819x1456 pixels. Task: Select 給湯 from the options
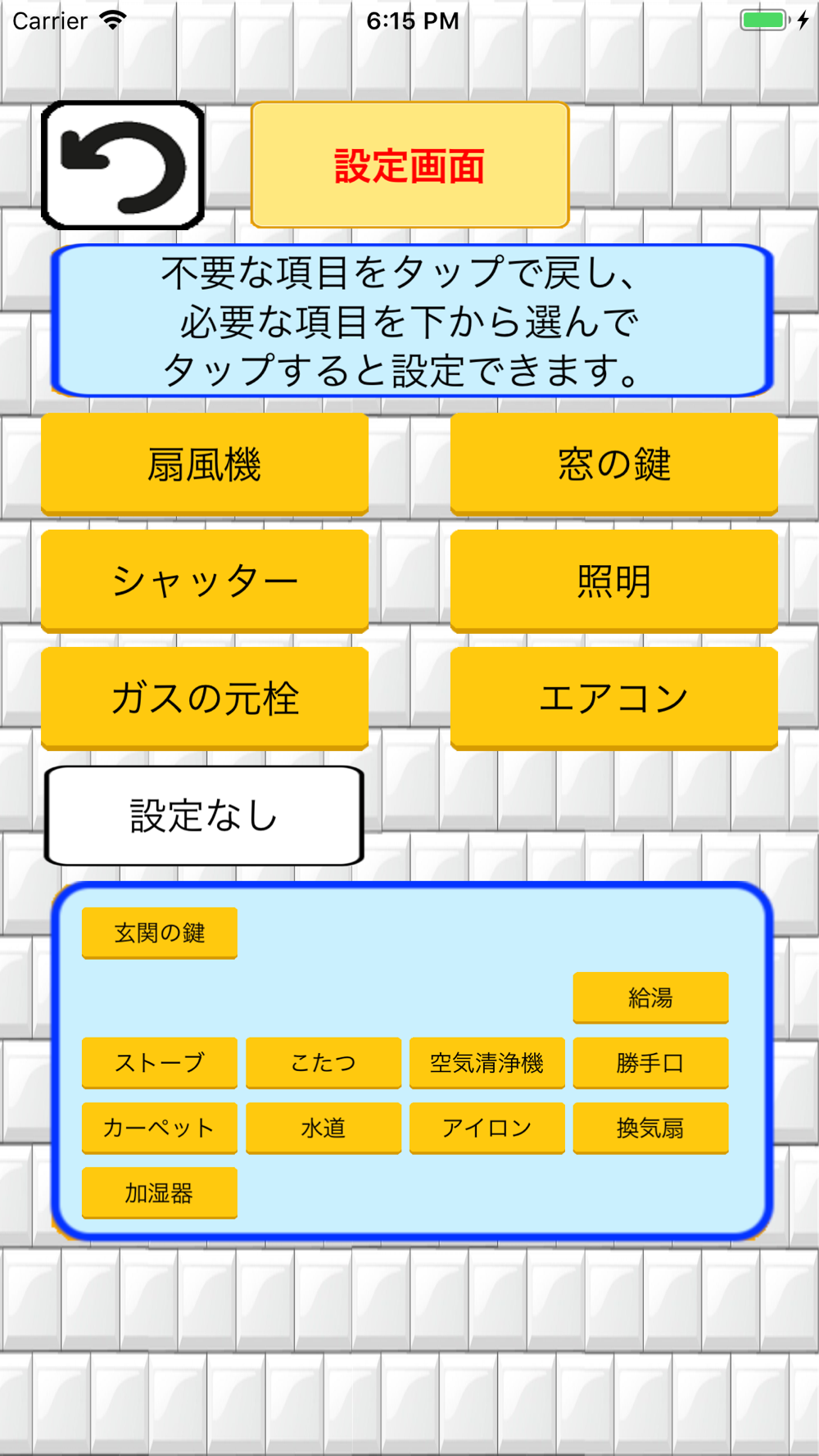coord(651,997)
